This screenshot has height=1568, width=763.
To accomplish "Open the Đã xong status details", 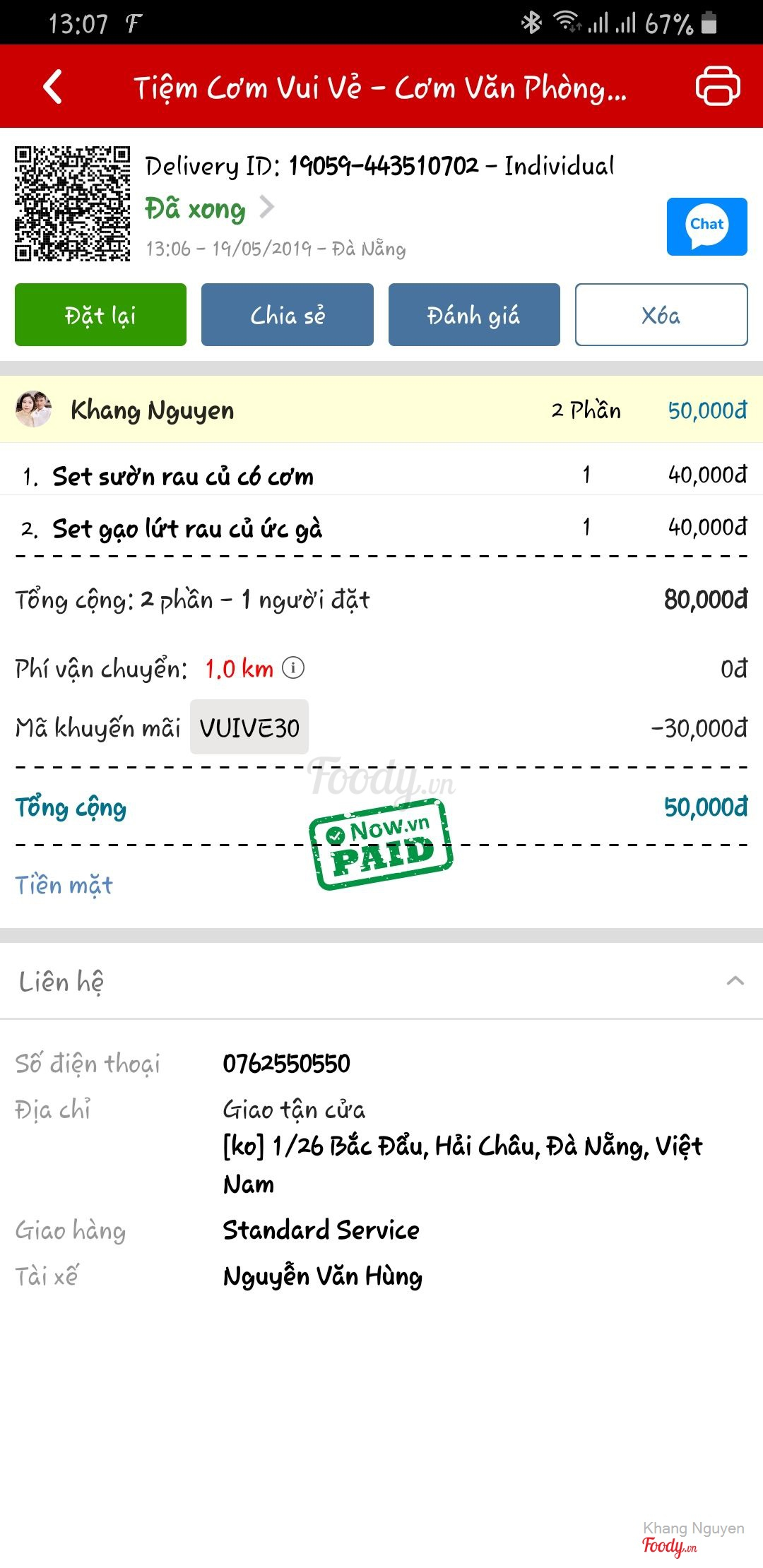I will [210, 208].
